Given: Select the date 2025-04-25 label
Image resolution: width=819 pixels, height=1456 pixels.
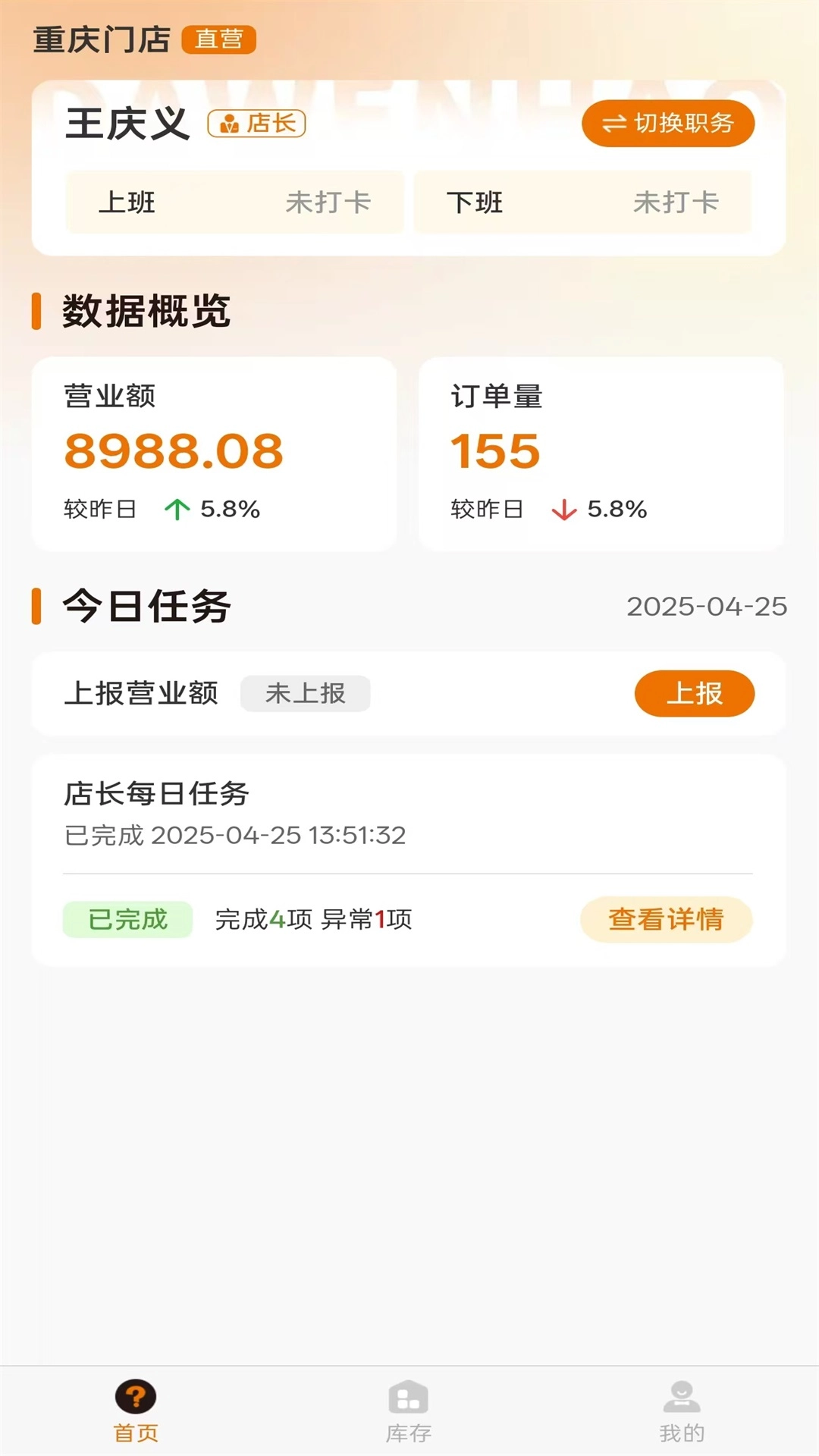Looking at the screenshot, I should tap(706, 606).
